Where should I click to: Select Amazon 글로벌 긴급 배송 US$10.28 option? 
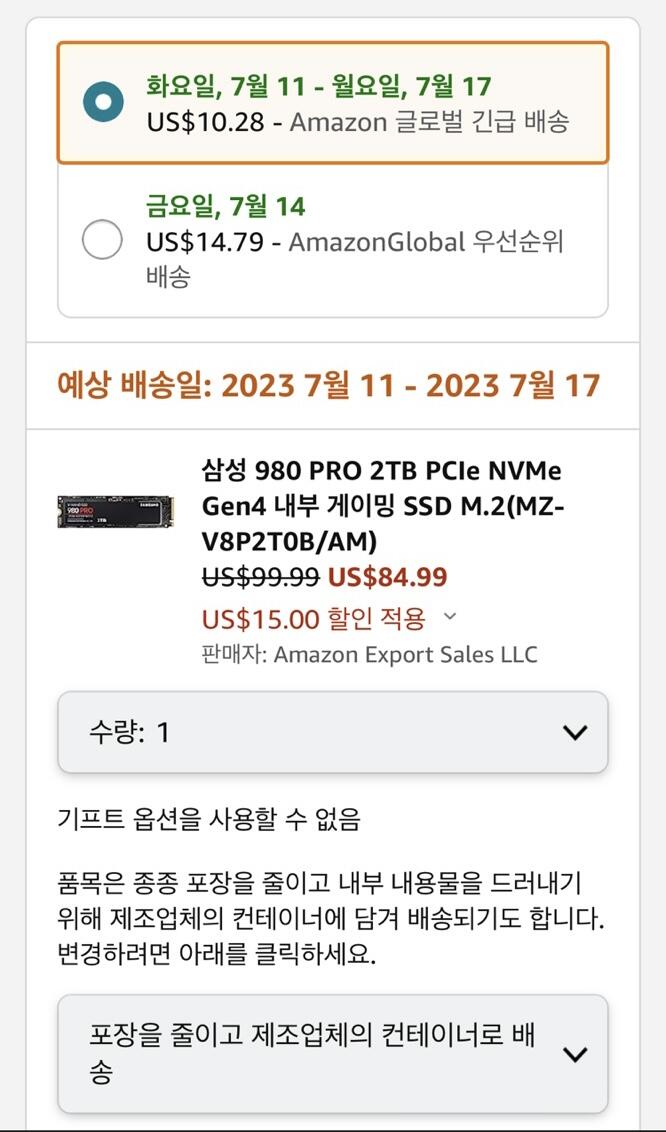click(103, 103)
